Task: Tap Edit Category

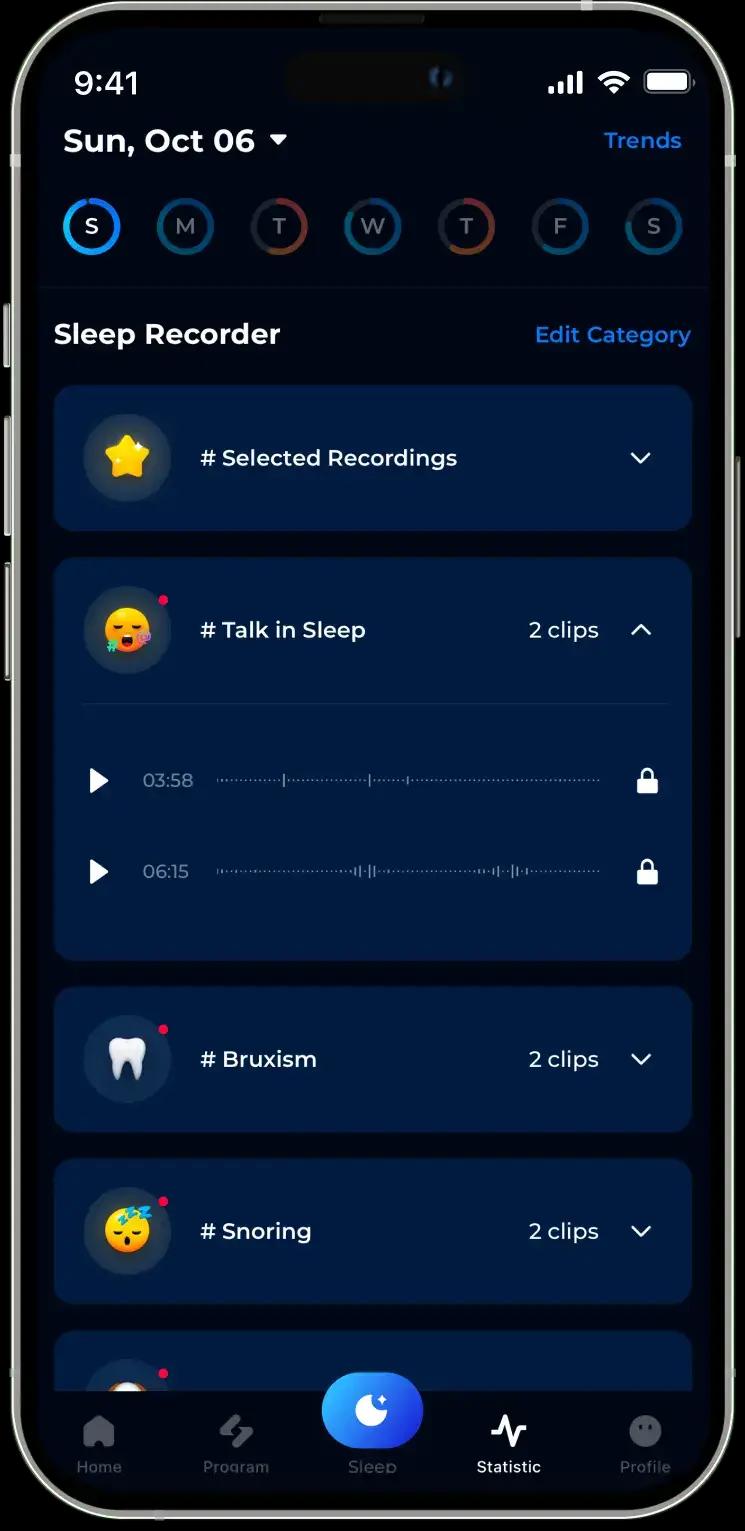Action: (x=612, y=335)
